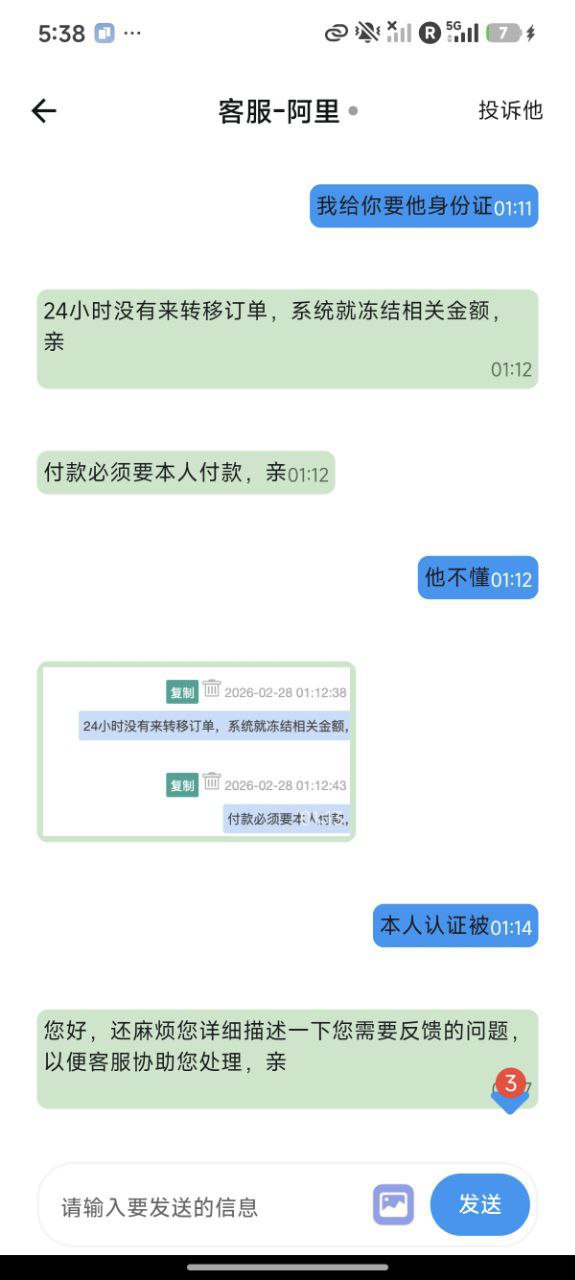Send the message with 发送
Image resolution: width=575 pixels, height=1280 pixels.
tap(480, 1205)
